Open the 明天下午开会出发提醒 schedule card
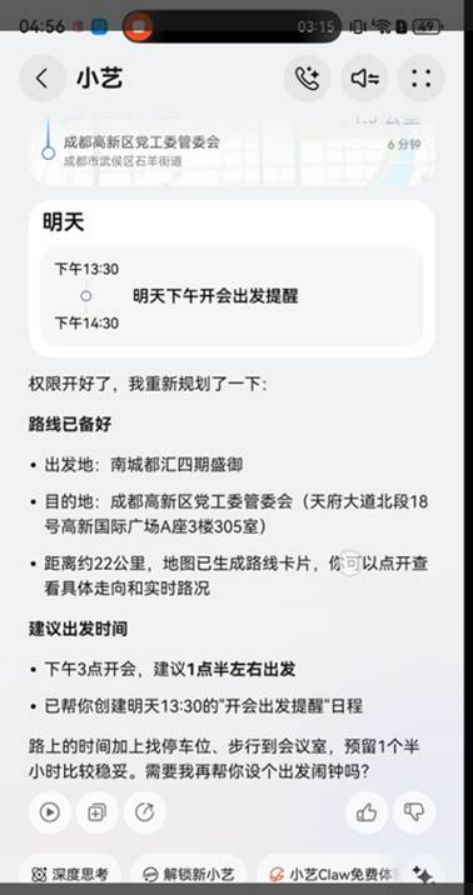This screenshot has height=895, width=473. 232,296
